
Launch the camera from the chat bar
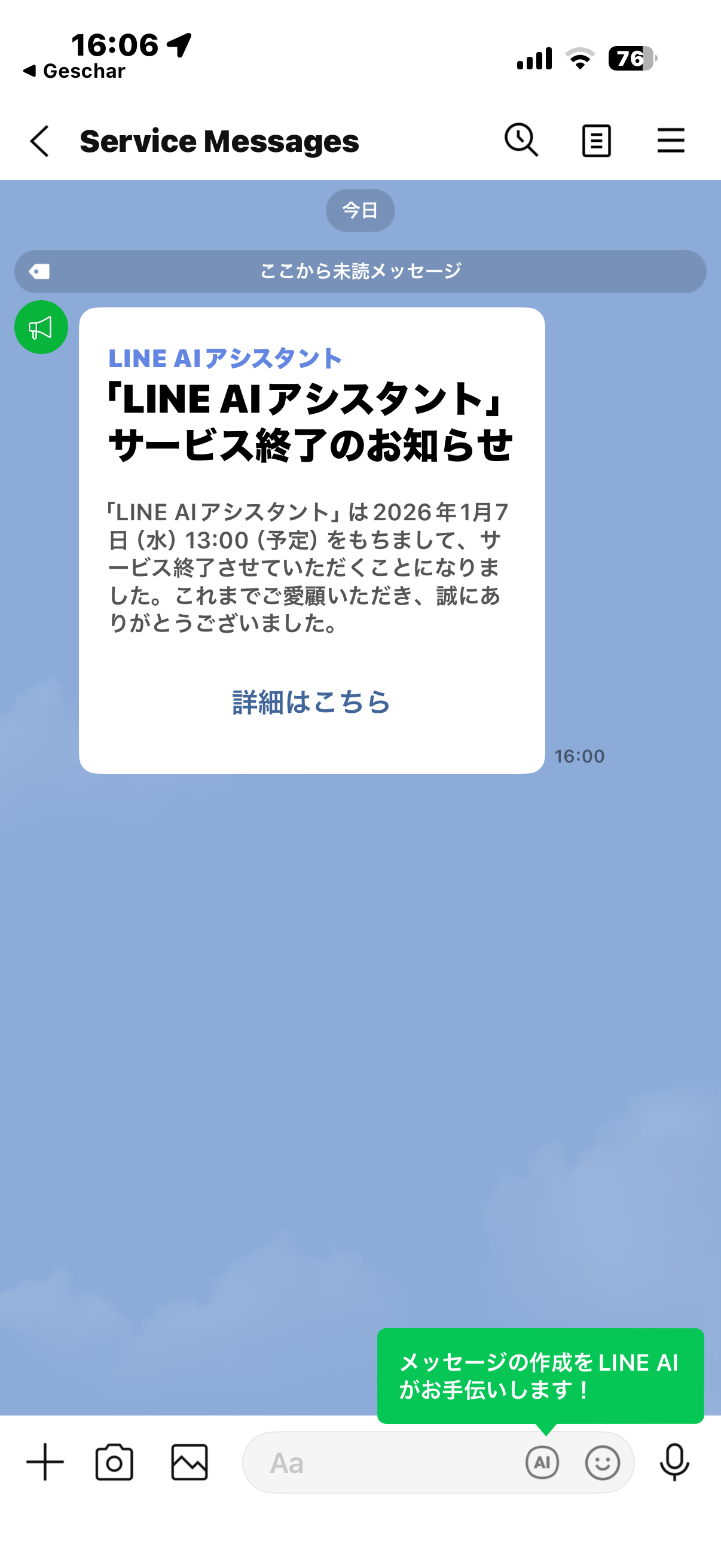(114, 1462)
